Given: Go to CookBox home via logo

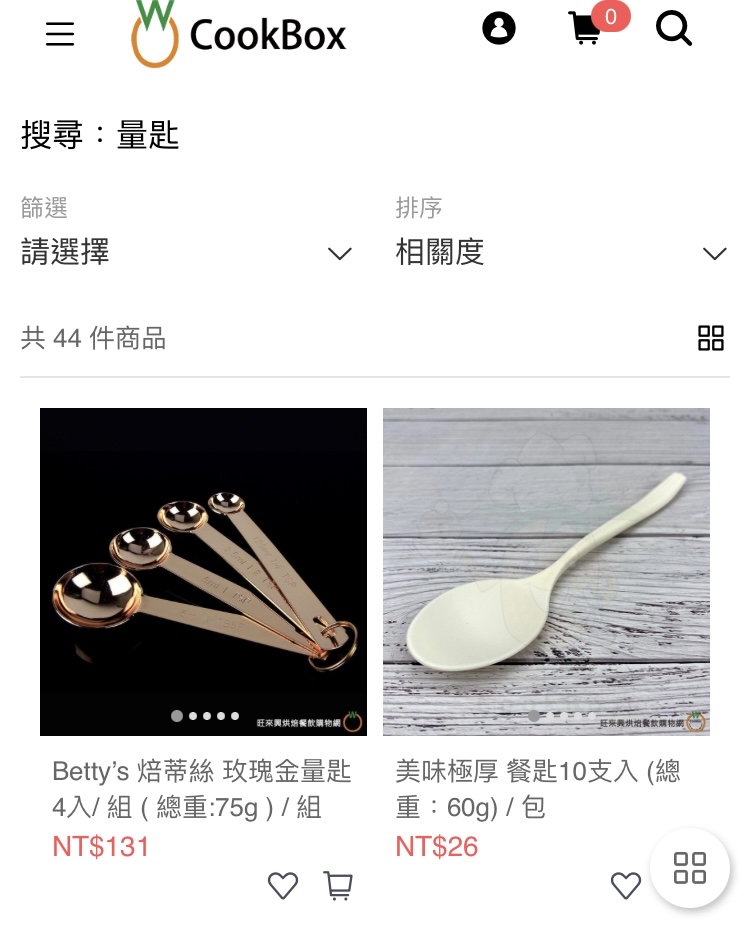Looking at the screenshot, I should coord(239,34).
